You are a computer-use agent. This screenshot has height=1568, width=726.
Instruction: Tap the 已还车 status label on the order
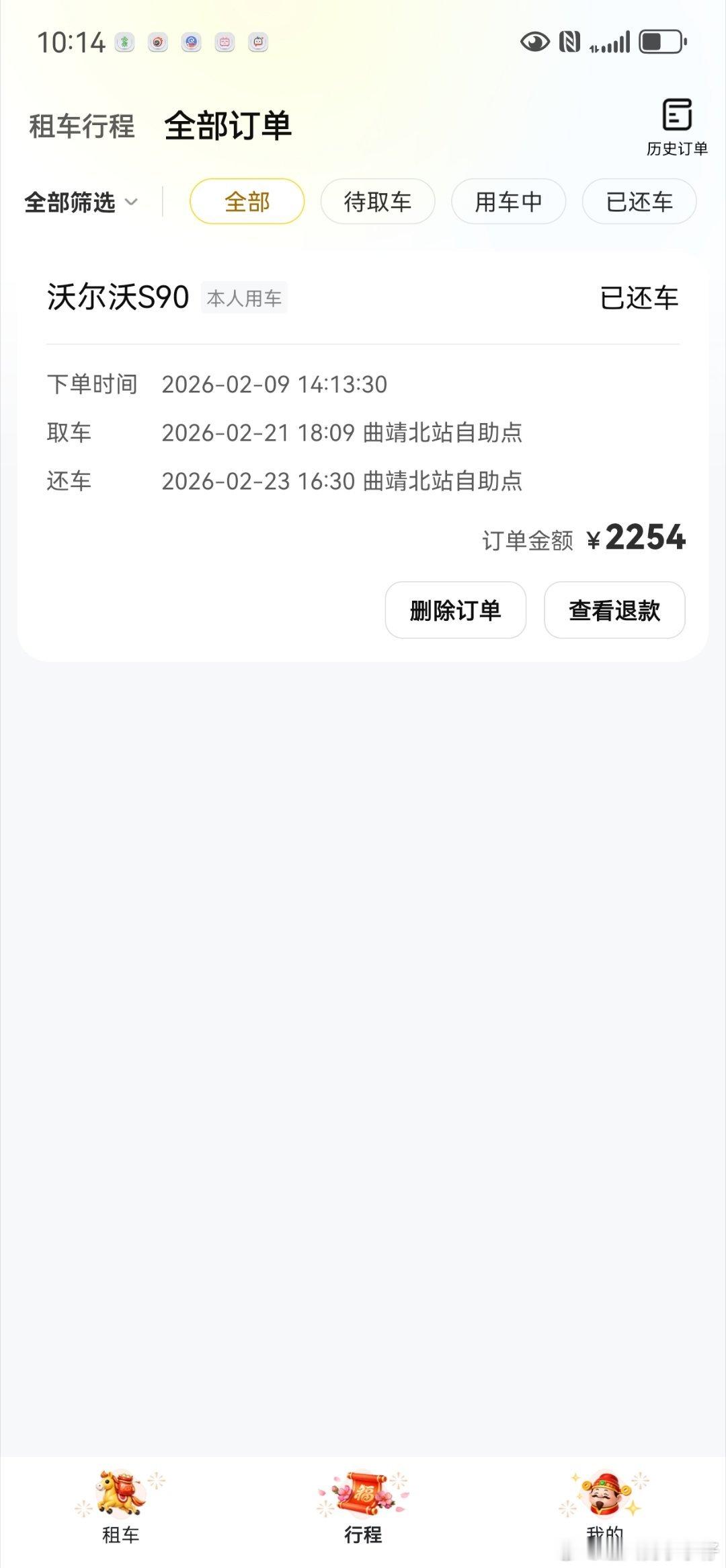tap(638, 298)
